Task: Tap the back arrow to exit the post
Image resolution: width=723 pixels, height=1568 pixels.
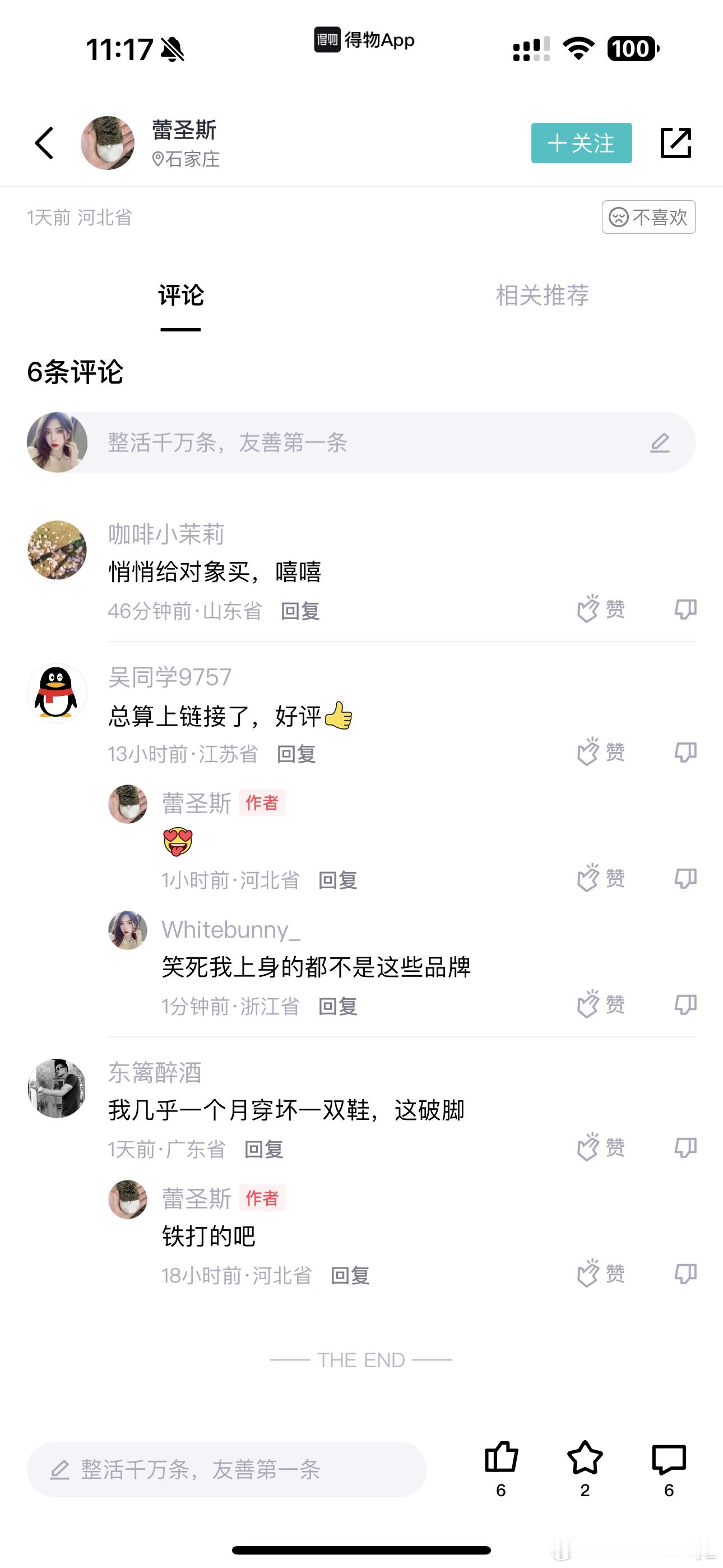Action: click(x=44, y=144)
